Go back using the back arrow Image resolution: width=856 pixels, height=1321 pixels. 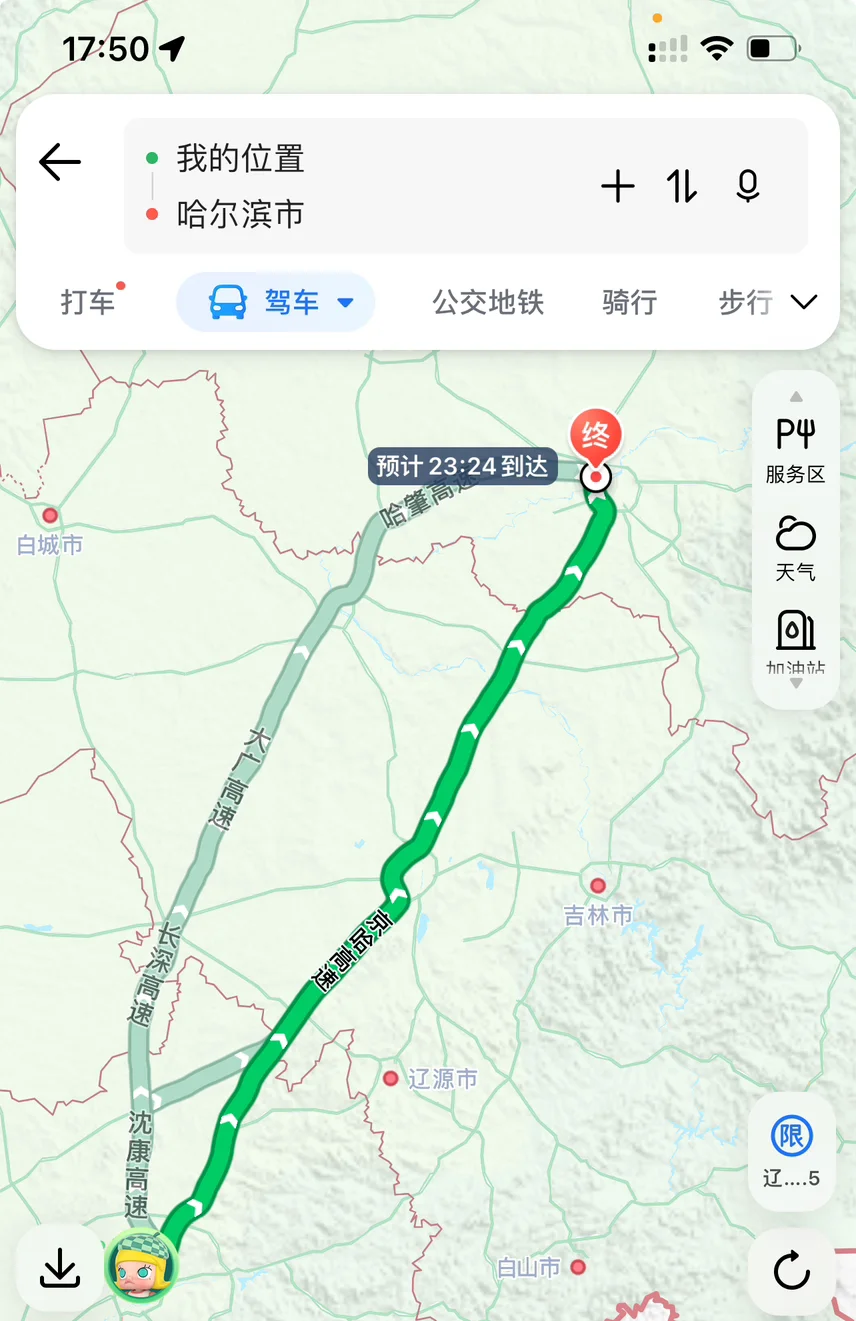pos(60,162)
